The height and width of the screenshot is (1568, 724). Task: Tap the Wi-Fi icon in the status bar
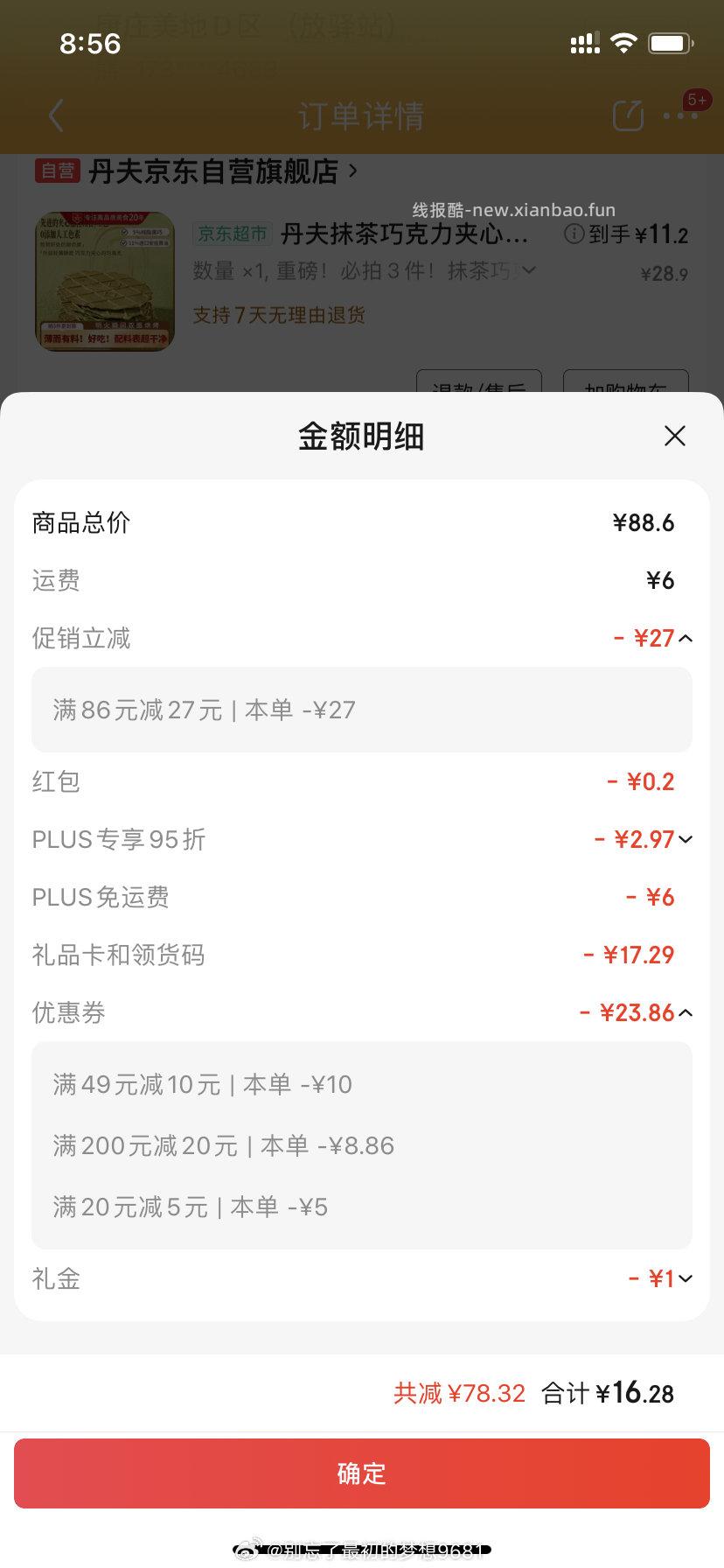click(623, 40)
